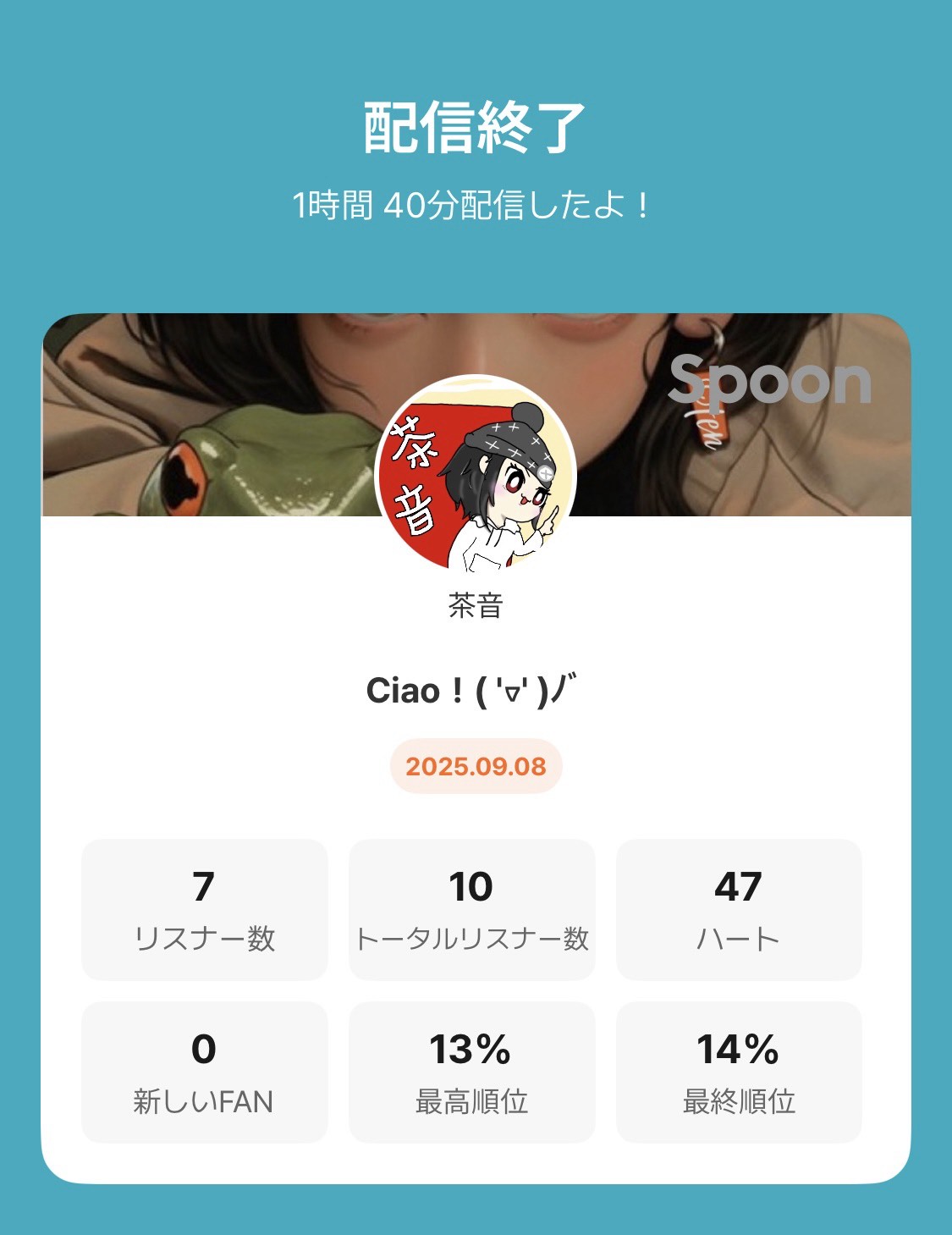Click the 最終順位 ranking stat card
Image resolution: width=952 pixels, height=1235 pixels.
pos(738,1072)
